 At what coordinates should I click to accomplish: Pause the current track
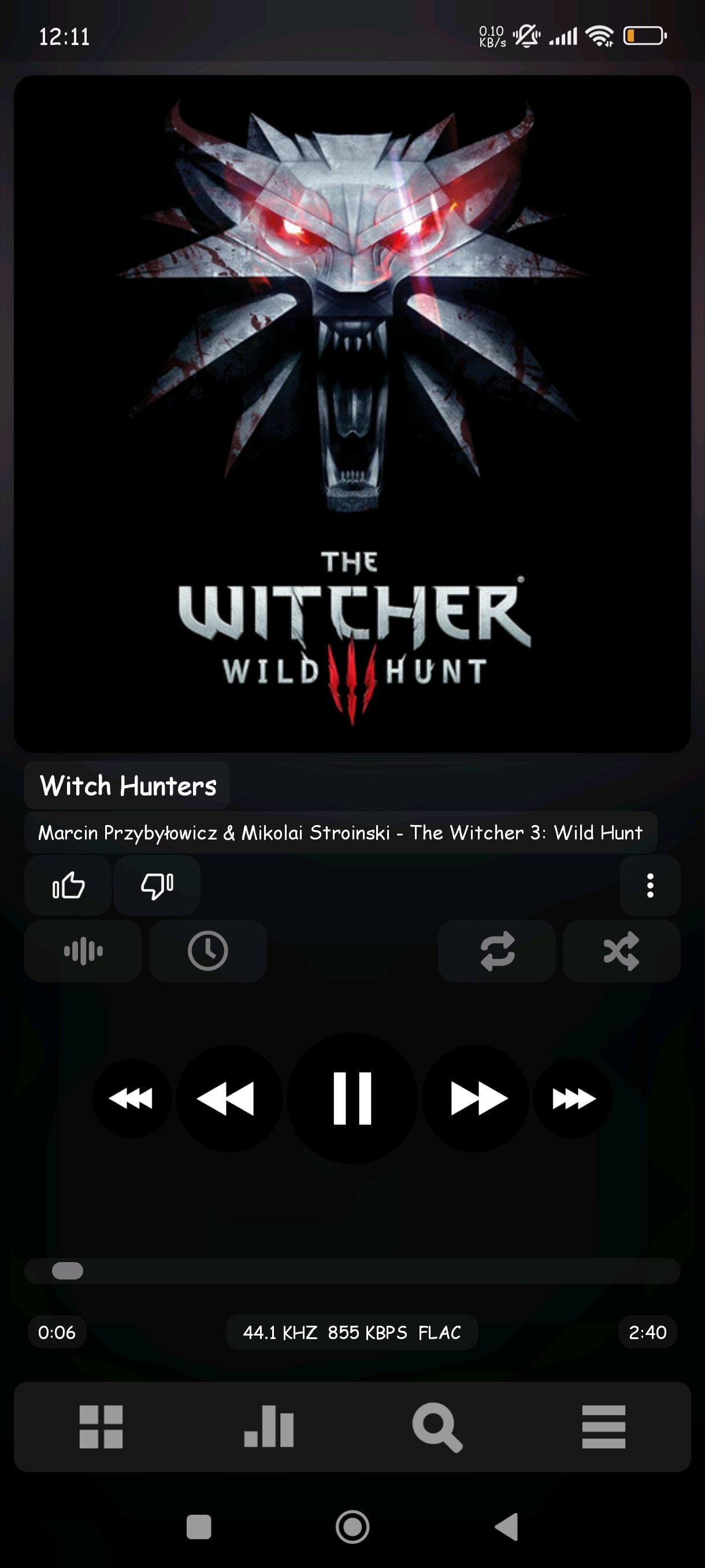point(352,1098)
